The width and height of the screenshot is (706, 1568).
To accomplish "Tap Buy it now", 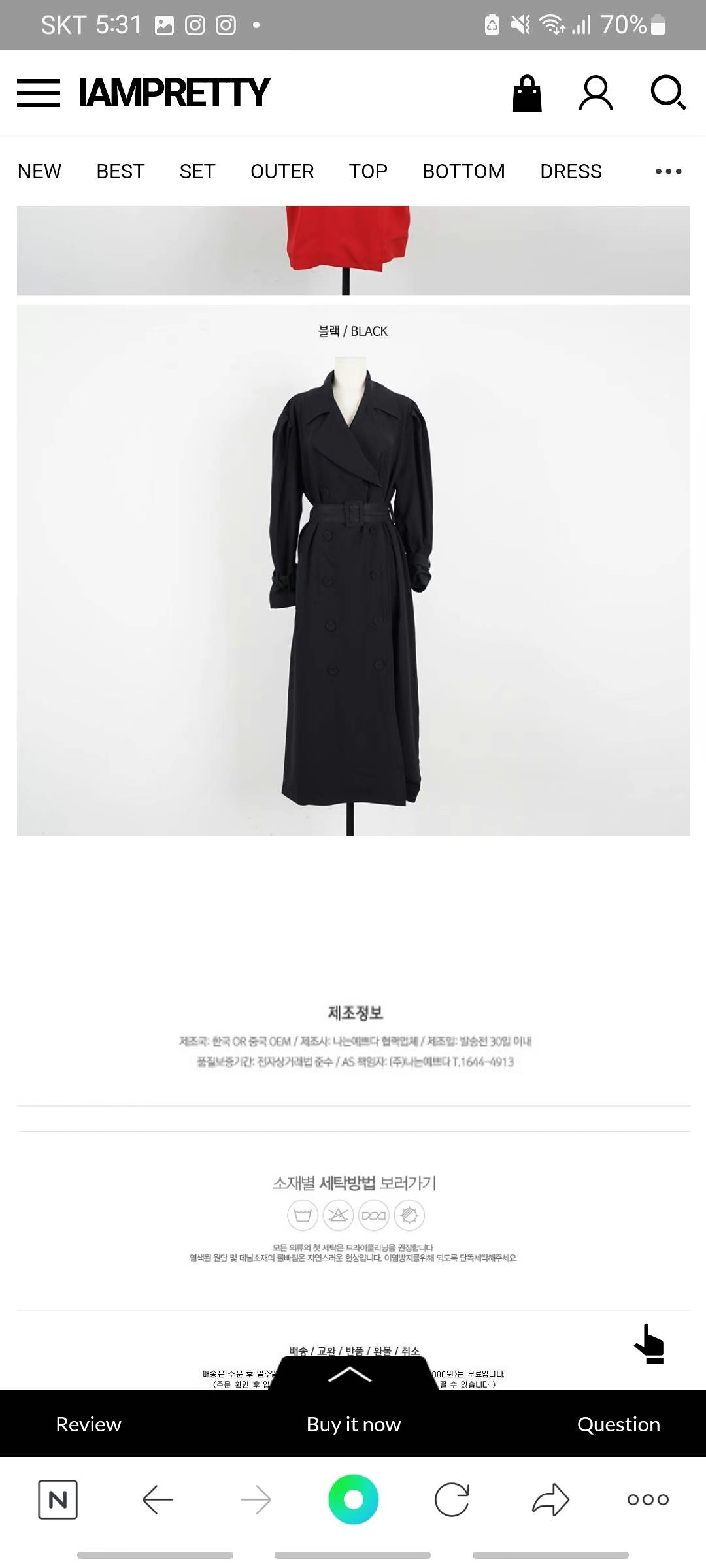I will (353, 1424).
